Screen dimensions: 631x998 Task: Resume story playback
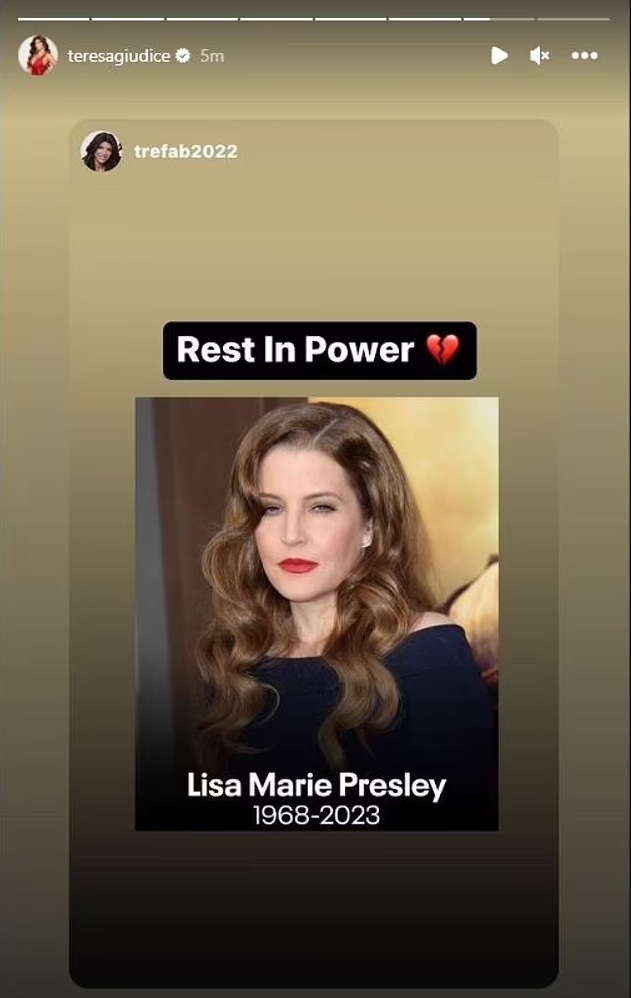coord(499,56)
